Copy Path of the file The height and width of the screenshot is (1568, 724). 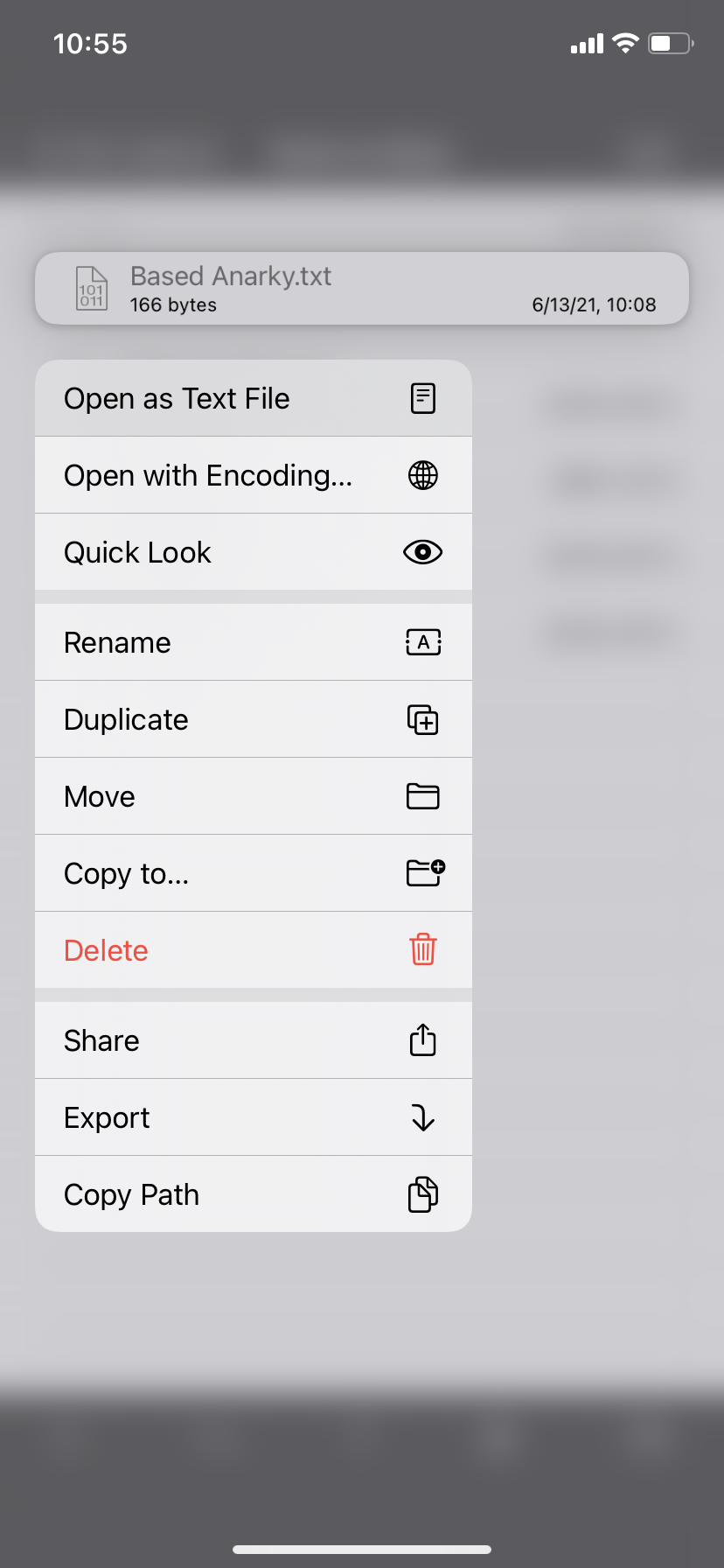254,1194
